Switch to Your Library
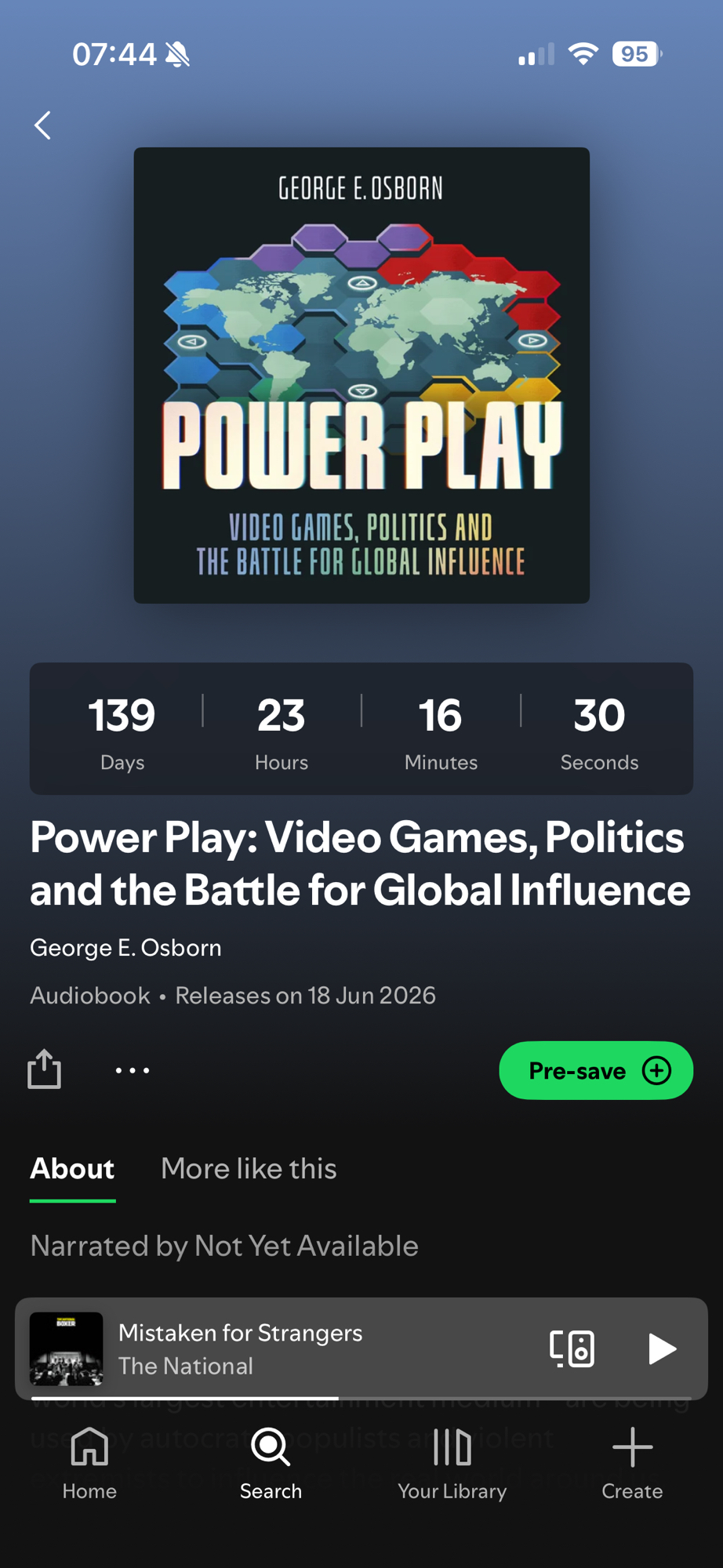The width and height of the screenshot is (723, 1568). coord(452,1463)
